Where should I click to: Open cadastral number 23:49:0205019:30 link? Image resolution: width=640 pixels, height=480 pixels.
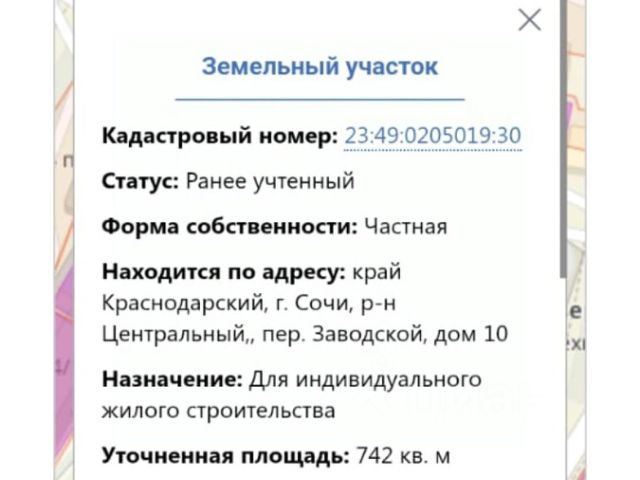pos(432,137)
